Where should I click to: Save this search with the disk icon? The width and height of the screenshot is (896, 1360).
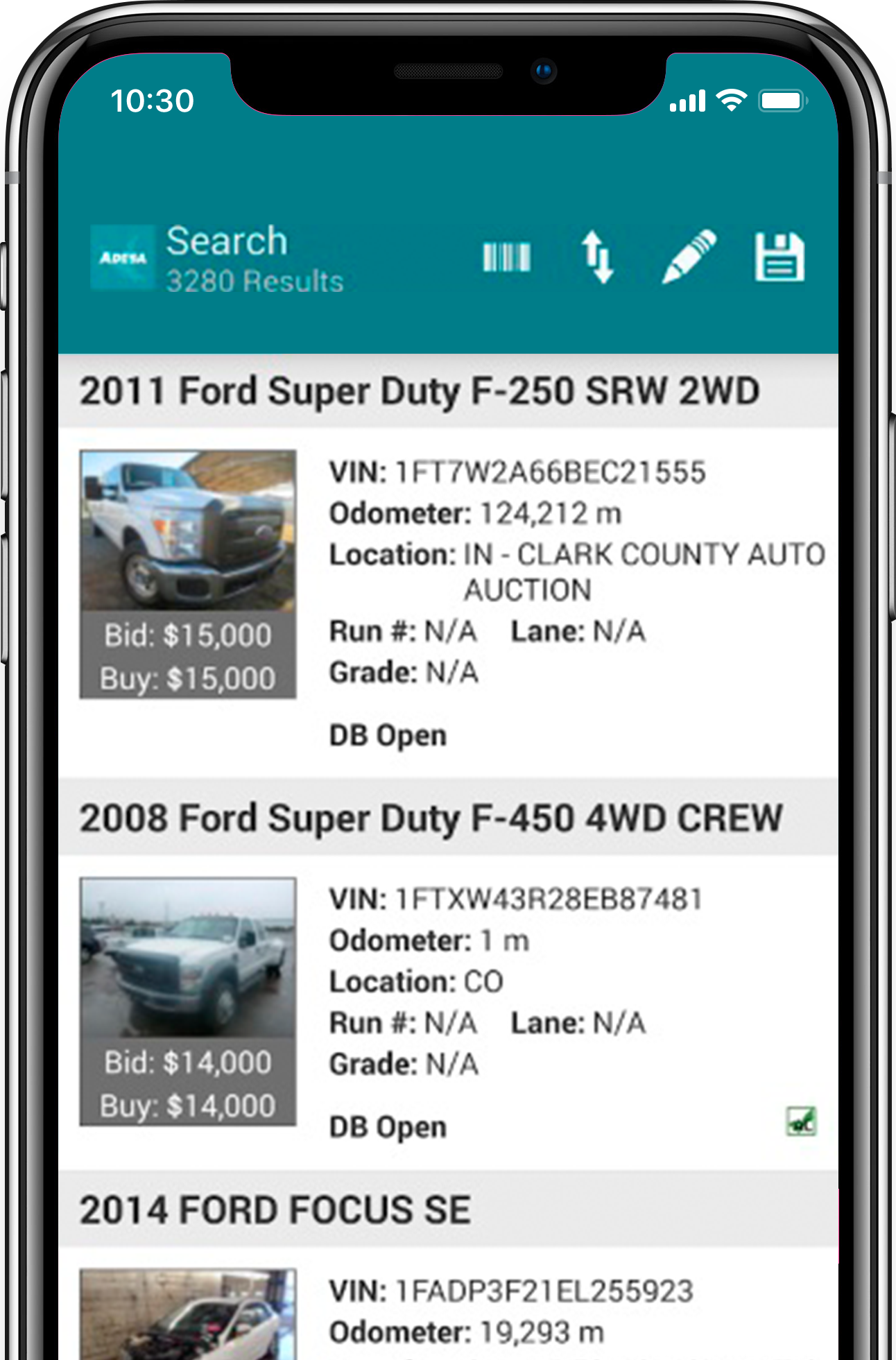pyautogui.click(x=779, y=257)
